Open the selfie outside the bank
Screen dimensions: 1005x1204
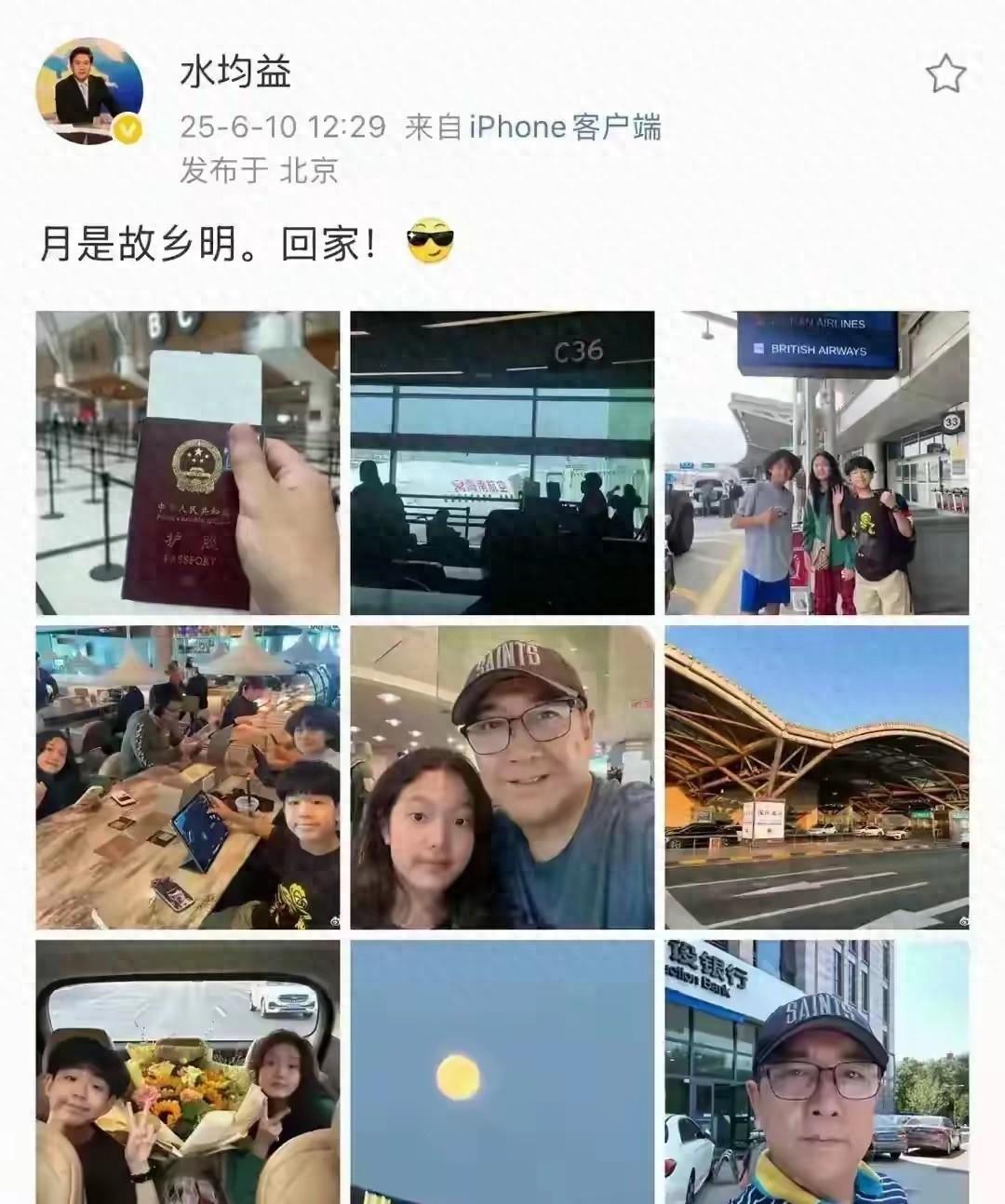816,1072
